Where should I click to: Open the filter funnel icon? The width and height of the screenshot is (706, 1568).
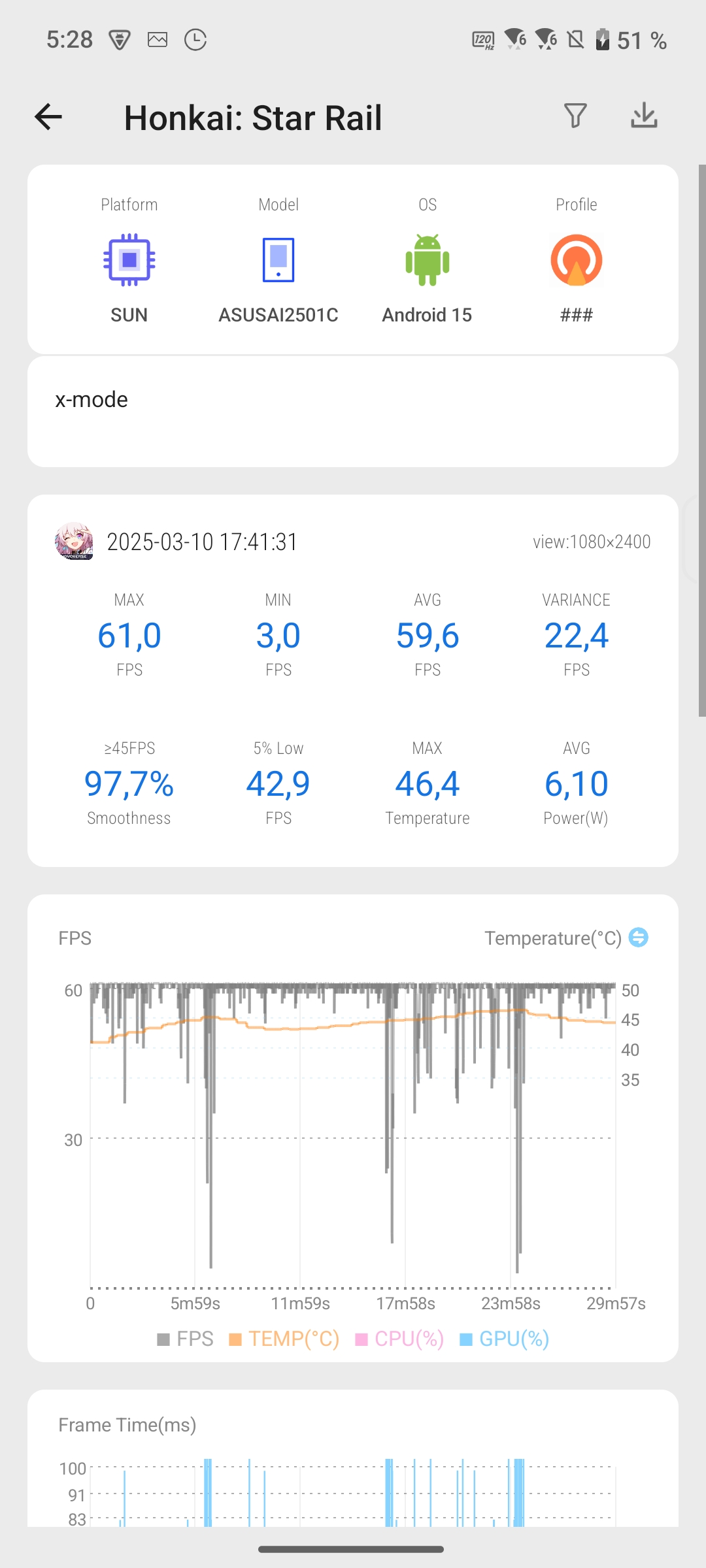[x=575, y=116]
